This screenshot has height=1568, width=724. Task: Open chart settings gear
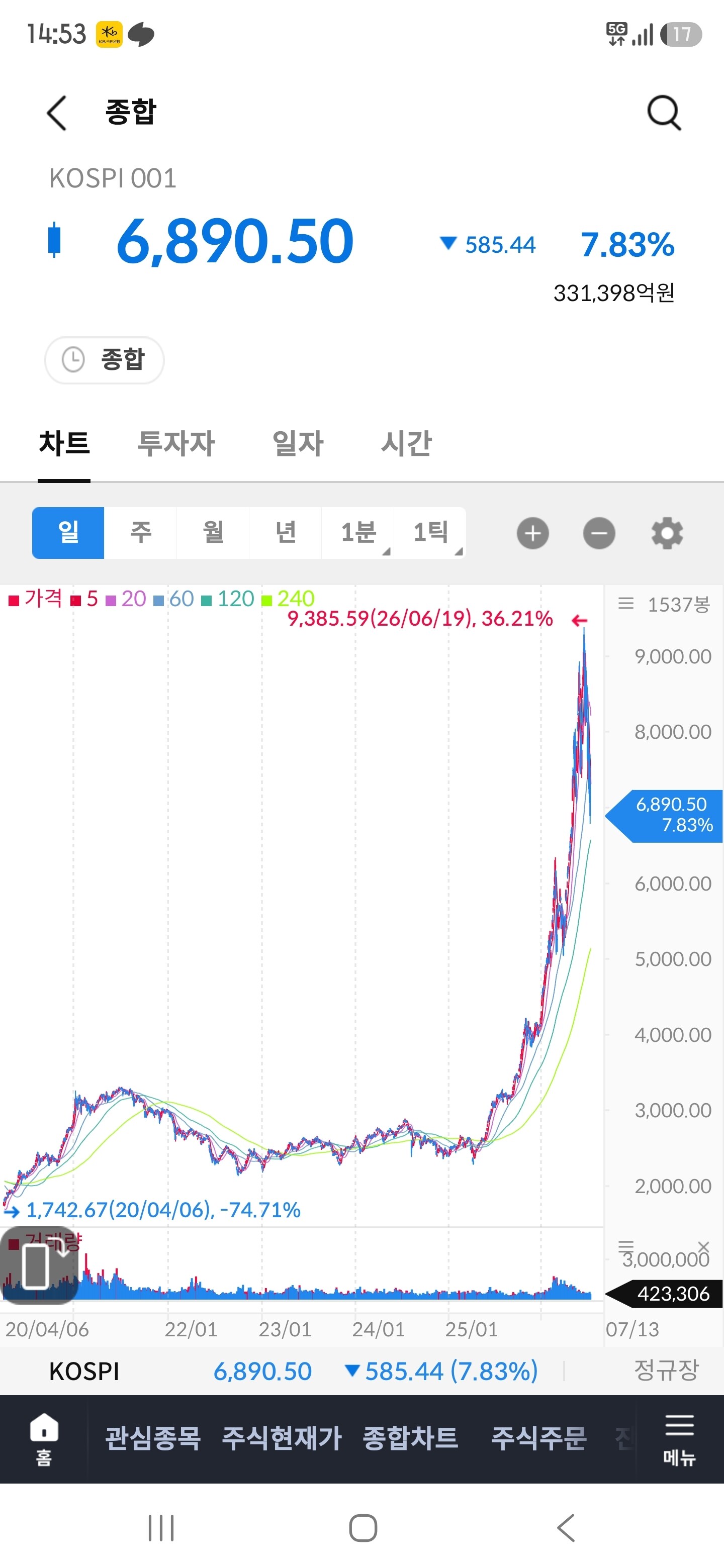(x=667, y=533)
